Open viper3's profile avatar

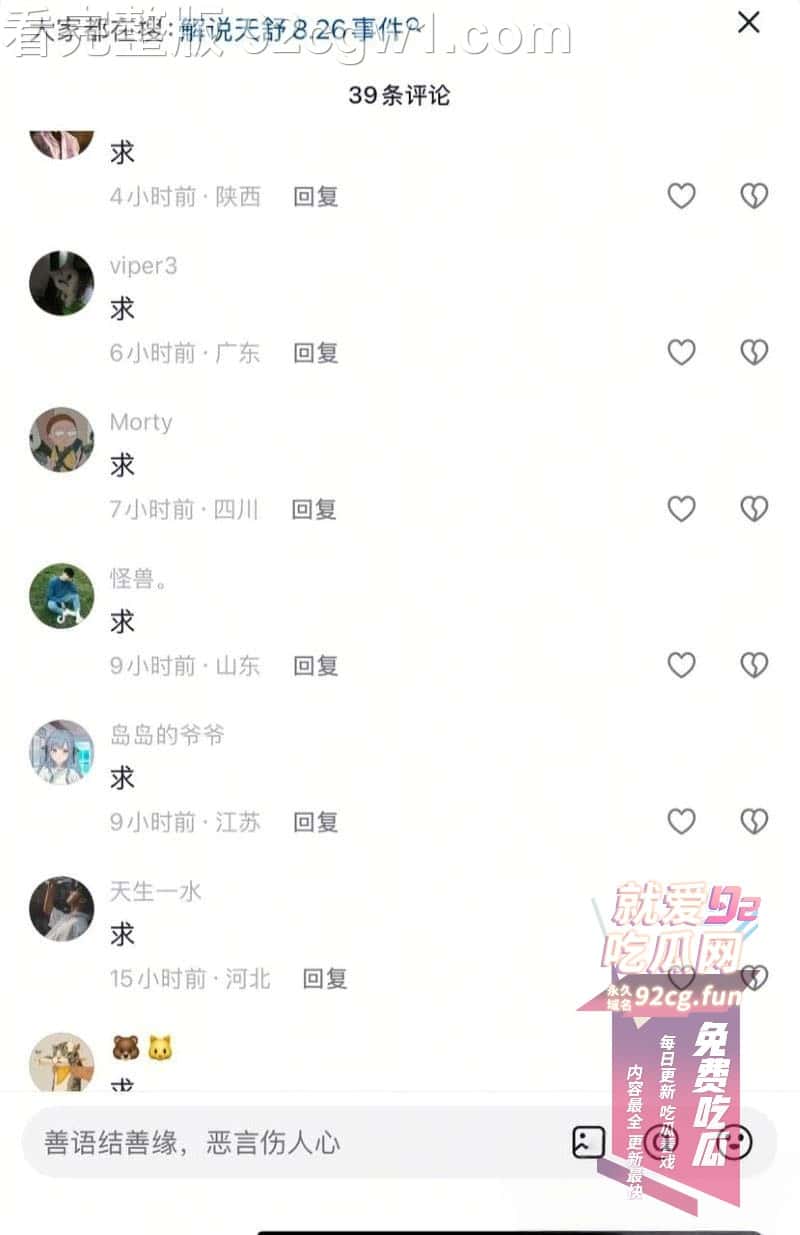(62, 283)
